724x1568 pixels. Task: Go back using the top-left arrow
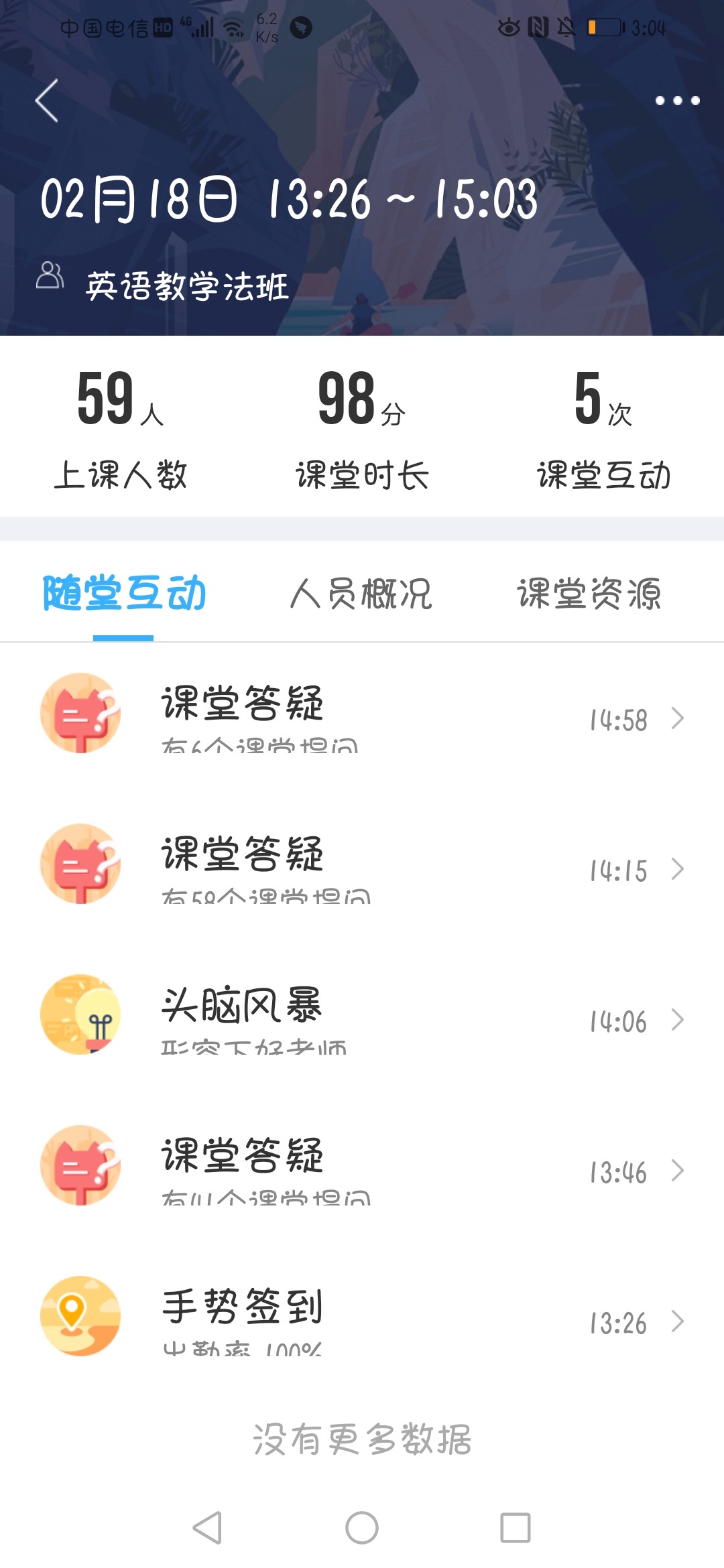(47, 101)
